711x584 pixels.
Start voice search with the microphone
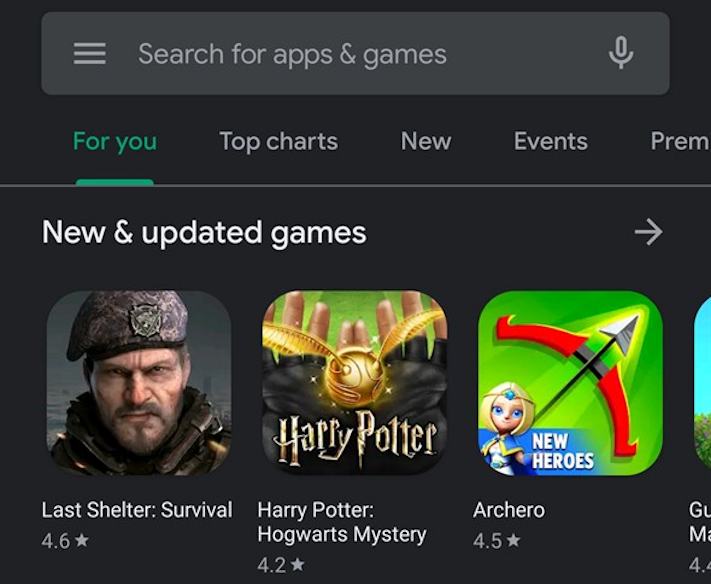(621, 53)
